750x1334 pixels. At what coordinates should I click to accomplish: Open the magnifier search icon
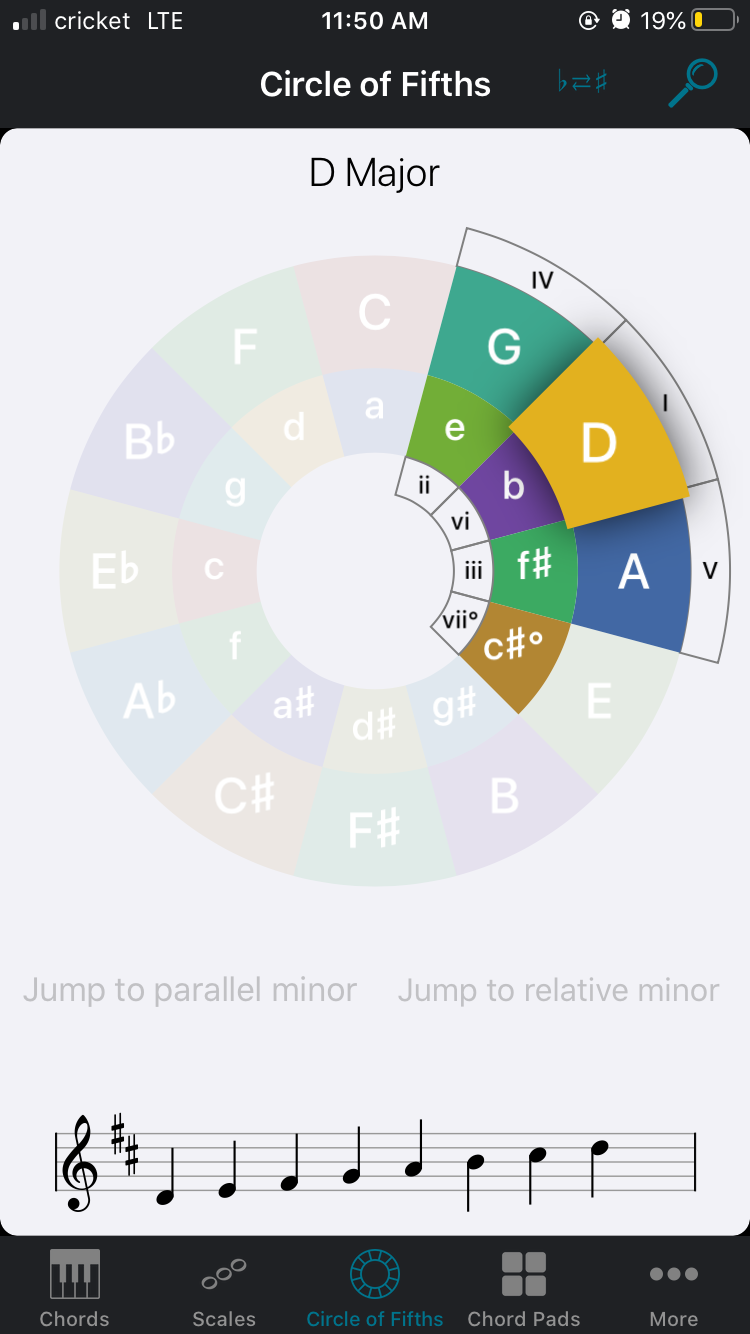tap(692, 83)
